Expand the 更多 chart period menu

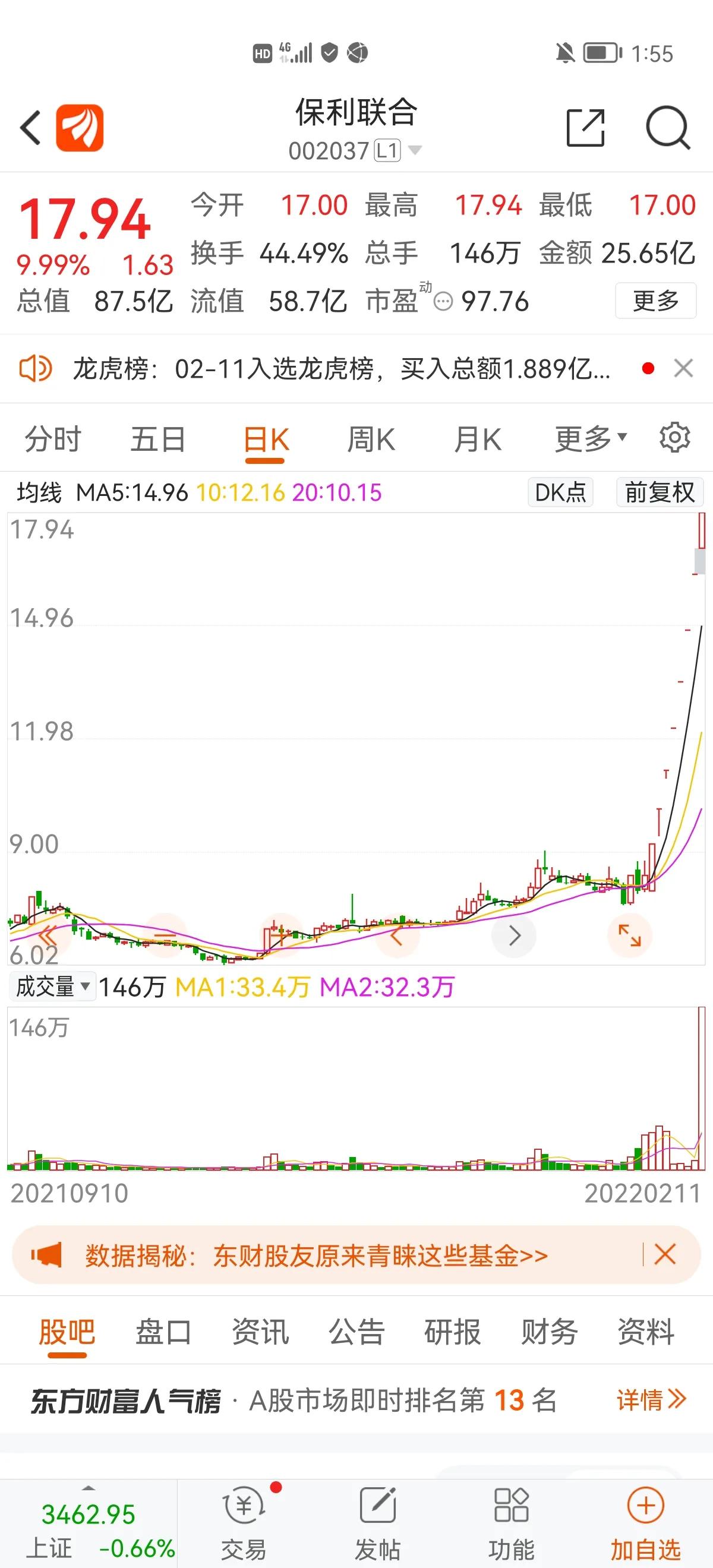(x=588, y=438)
